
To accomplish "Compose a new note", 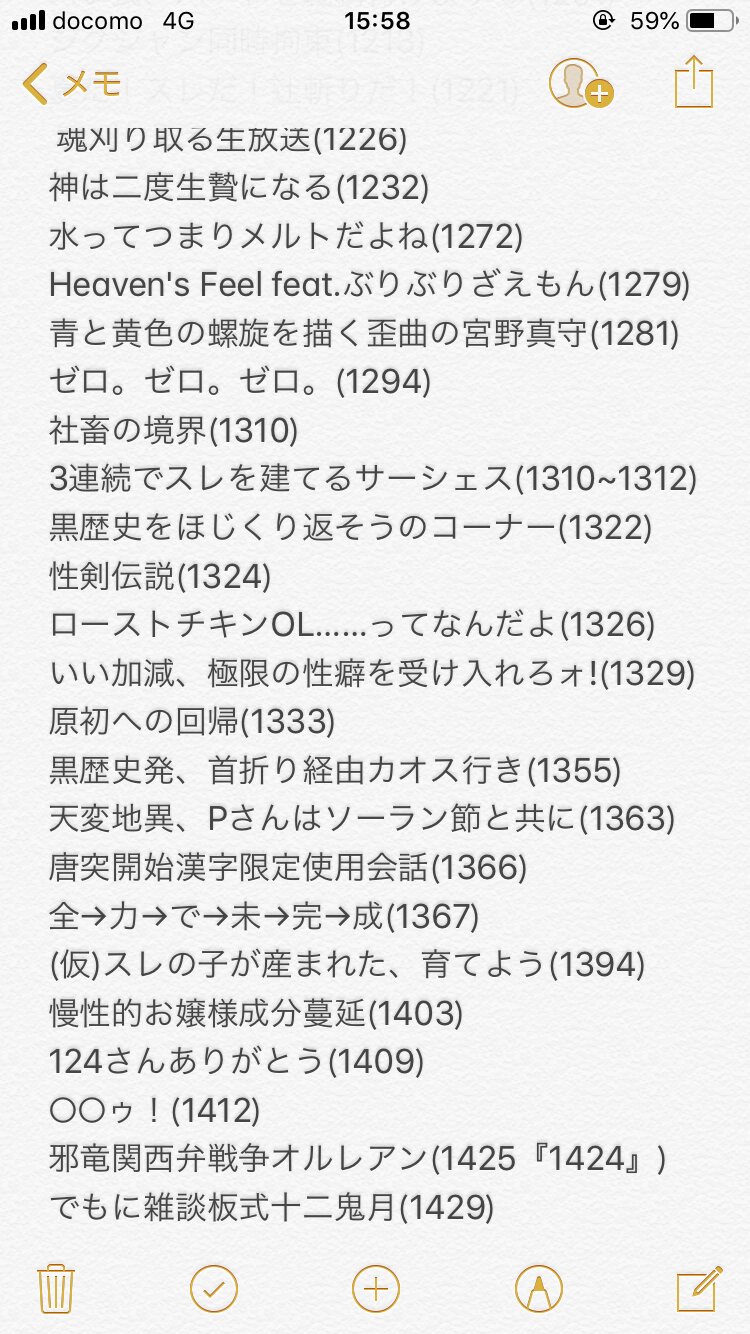I will click(698, 1288).
